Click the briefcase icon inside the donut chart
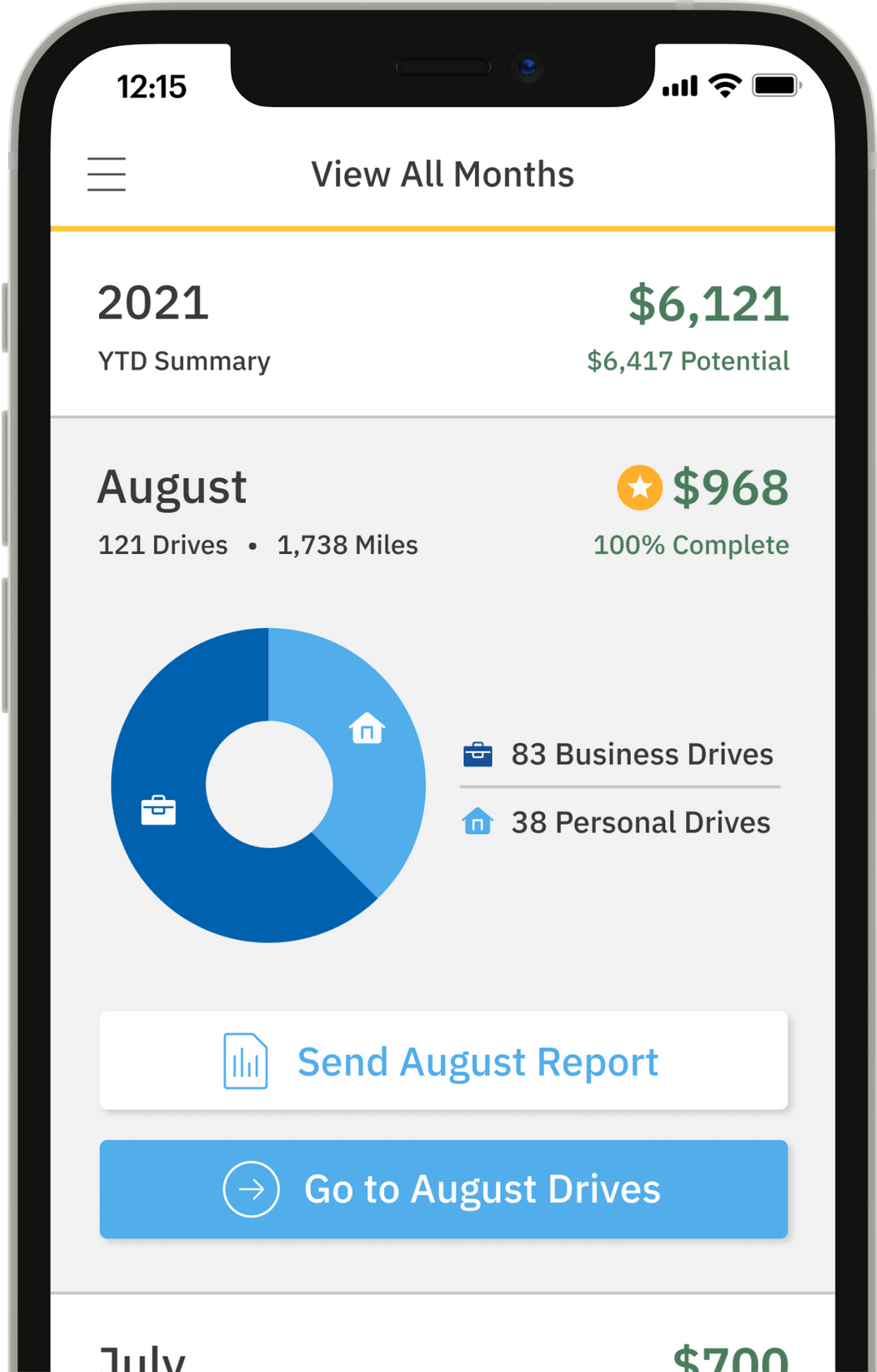The height and width of the screenshot is (1372, 877). click(159, 809)
